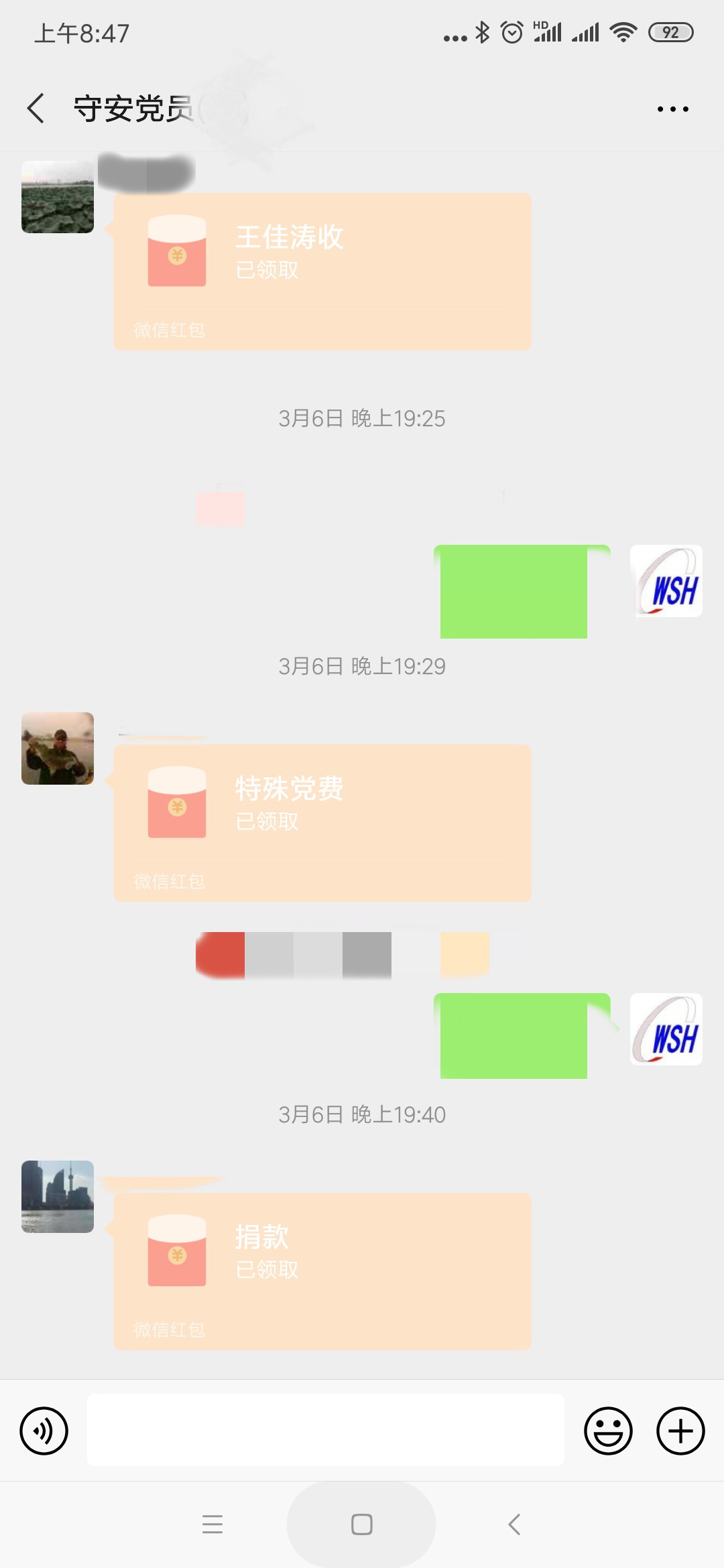Open the chat's three-dot menu
724x1568 pixels.
672,109
